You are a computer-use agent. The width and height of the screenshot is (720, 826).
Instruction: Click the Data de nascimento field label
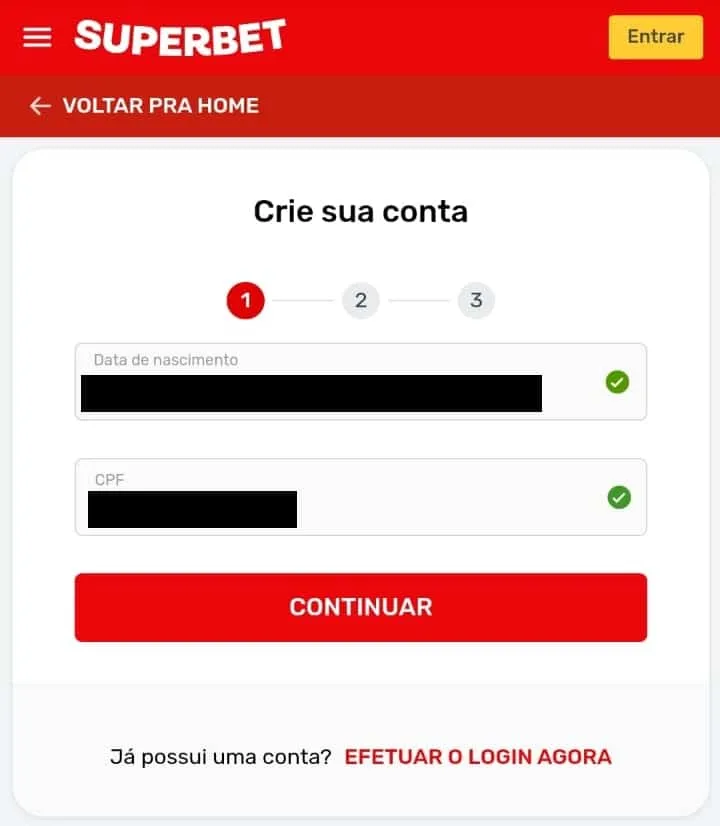tap(164, 360)
